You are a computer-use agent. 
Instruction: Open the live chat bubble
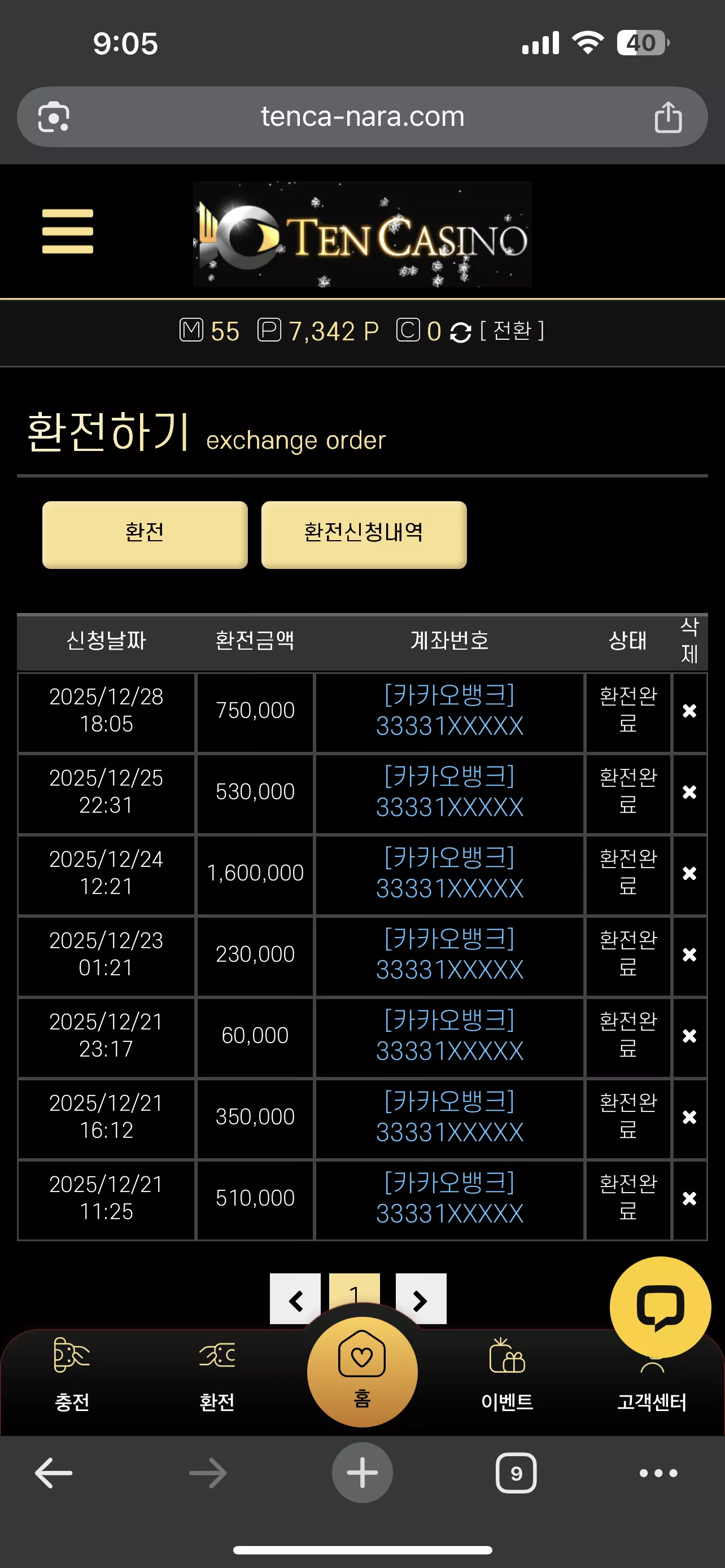(661, 1307)
